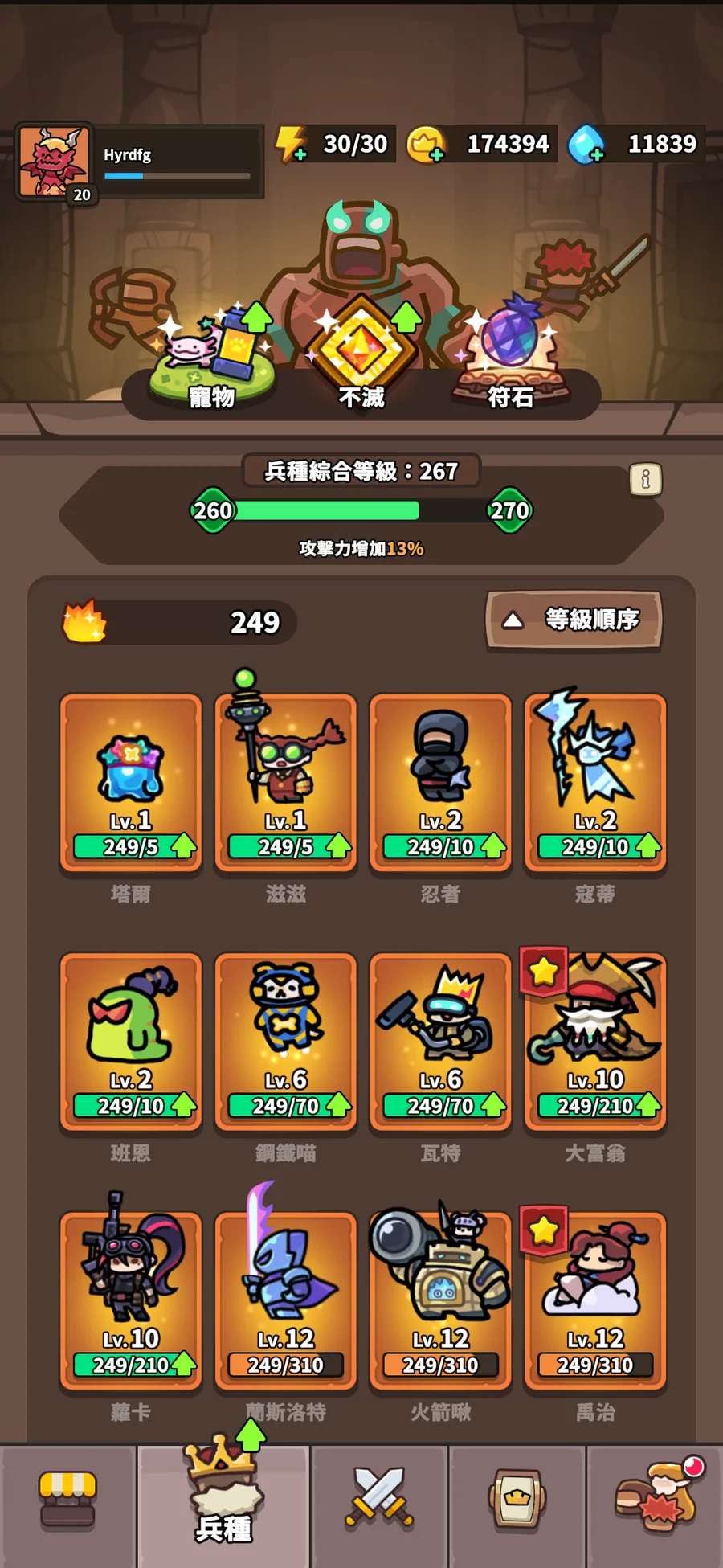Select the 滋滋 unit card
Image resolution: width=723 pixels, height=1568 pixels.
tap(286, 784)
